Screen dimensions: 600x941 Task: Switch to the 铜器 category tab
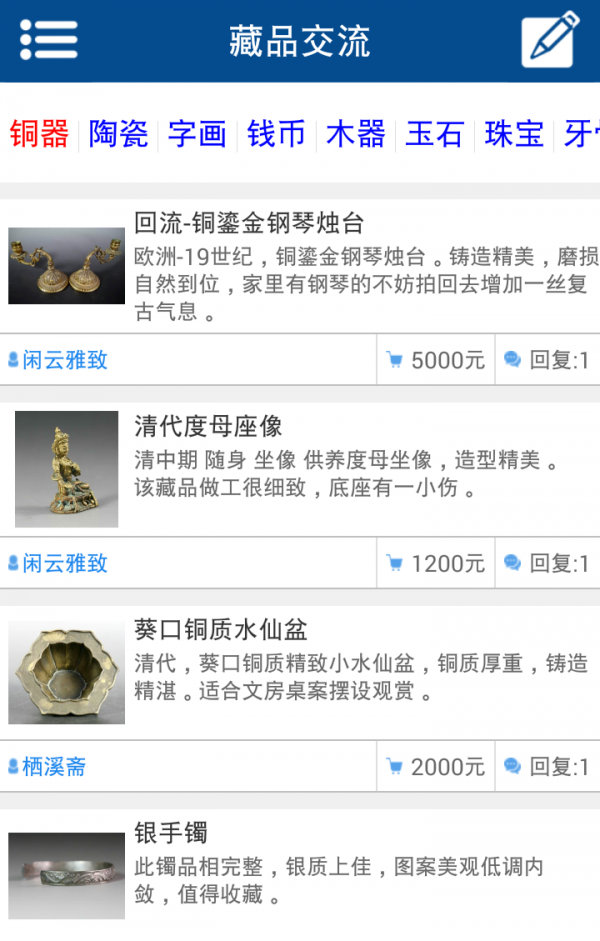click(40, 134)
